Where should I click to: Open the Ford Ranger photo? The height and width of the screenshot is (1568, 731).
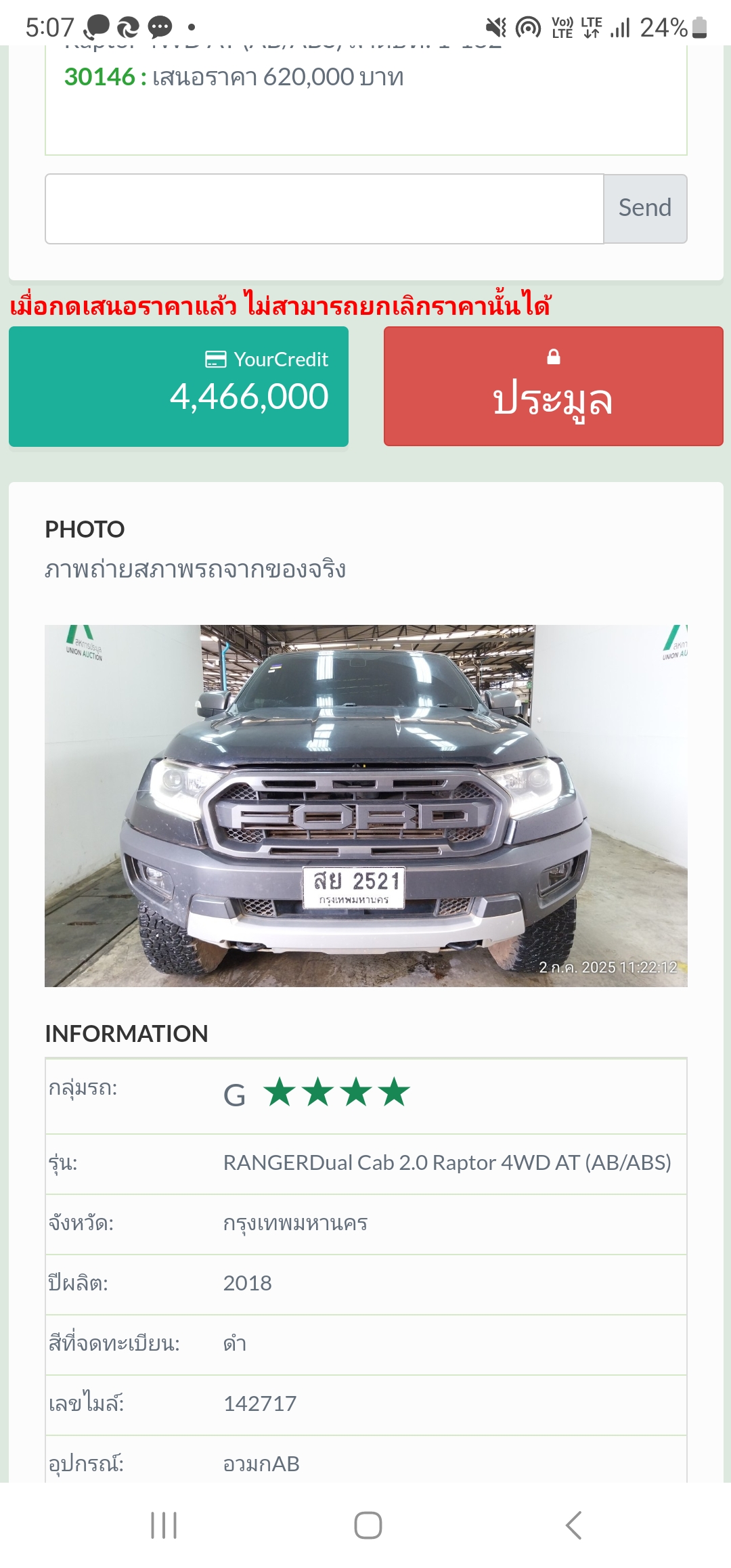tap(366, 806)
